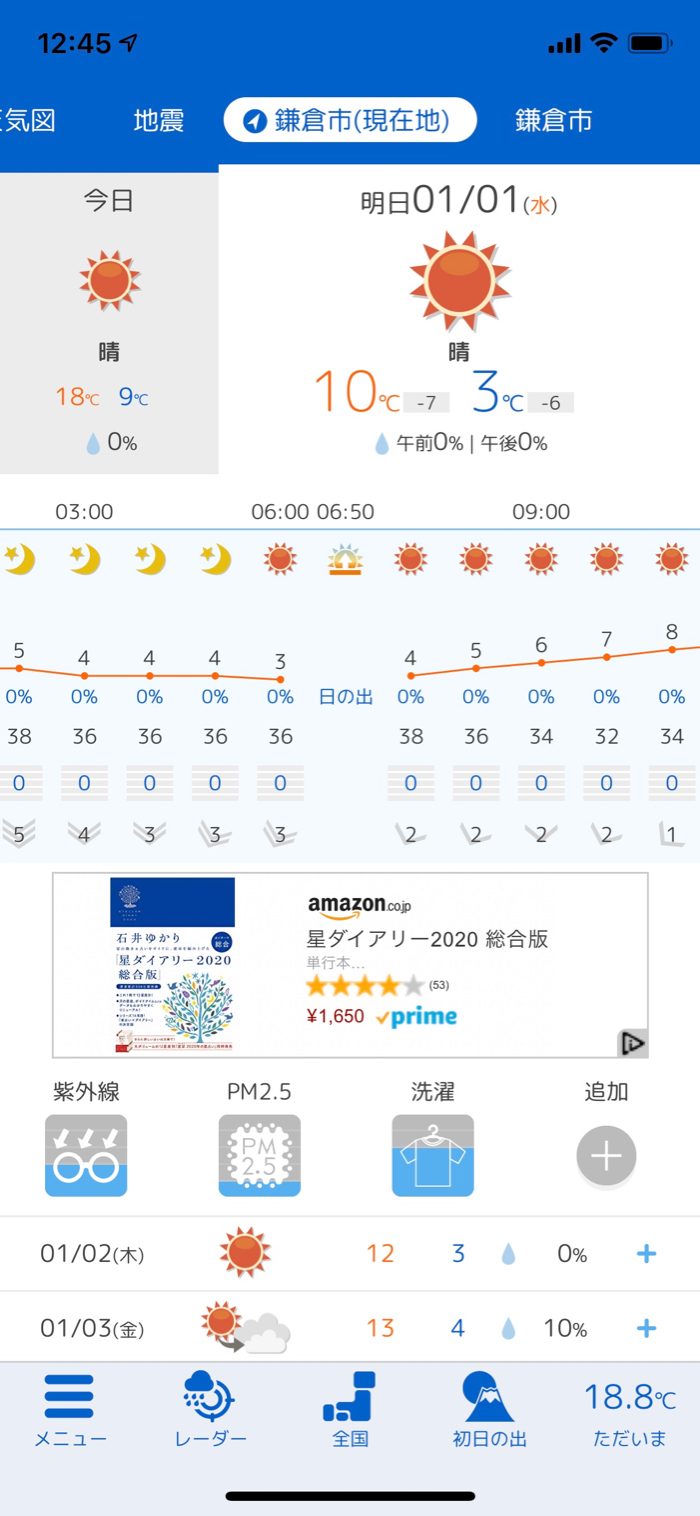Open the メニュー menu

[70, 1411]
